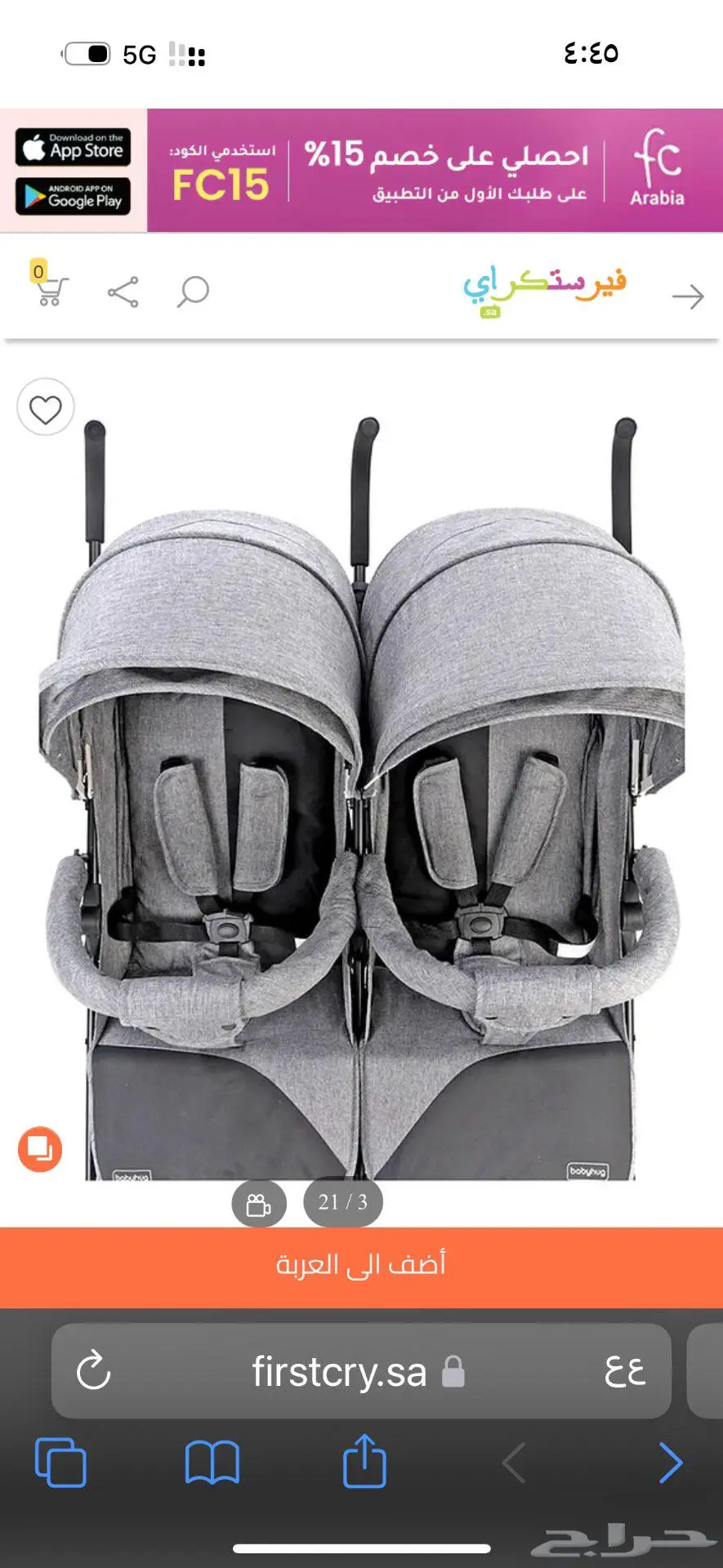Add the stroller to the wishlist heart
Image resolution: width=723 pixels, height=1568 pixels.
click(x=46, y=408)
